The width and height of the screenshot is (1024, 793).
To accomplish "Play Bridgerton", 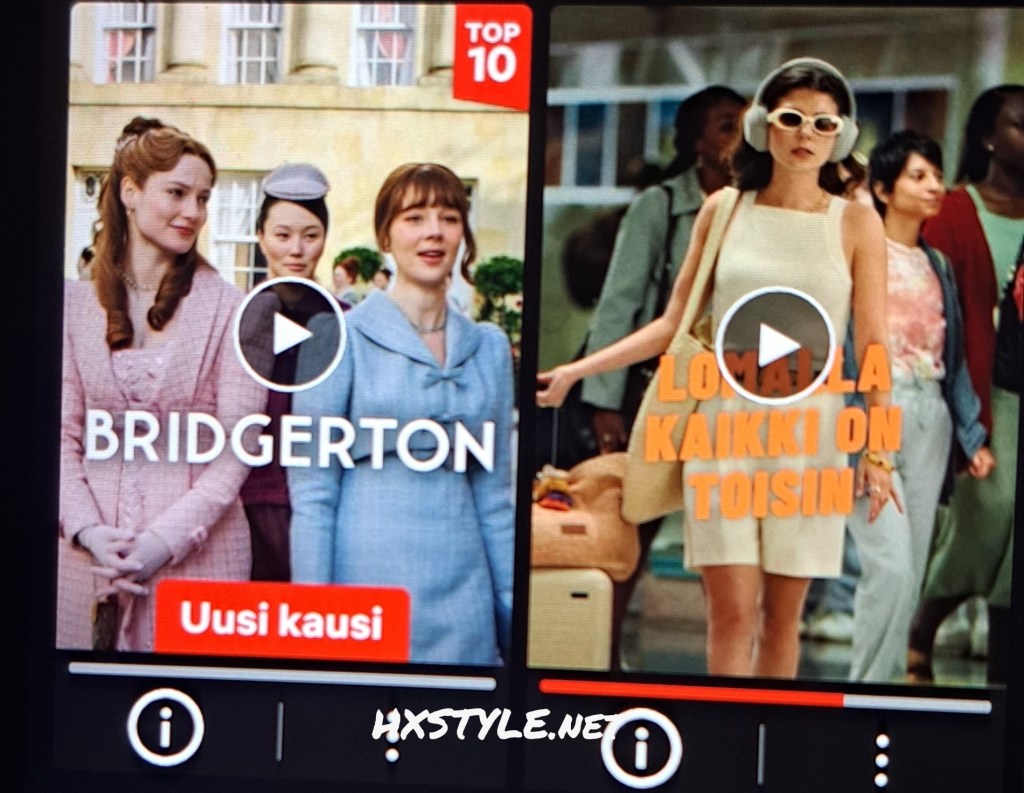I will 289,334.
